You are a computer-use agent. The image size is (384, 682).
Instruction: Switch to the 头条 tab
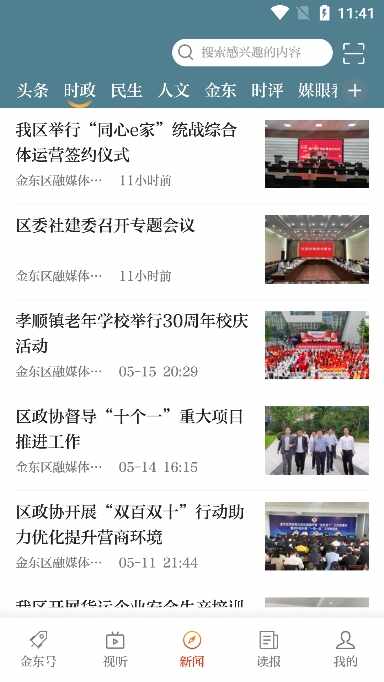(33, 90)
